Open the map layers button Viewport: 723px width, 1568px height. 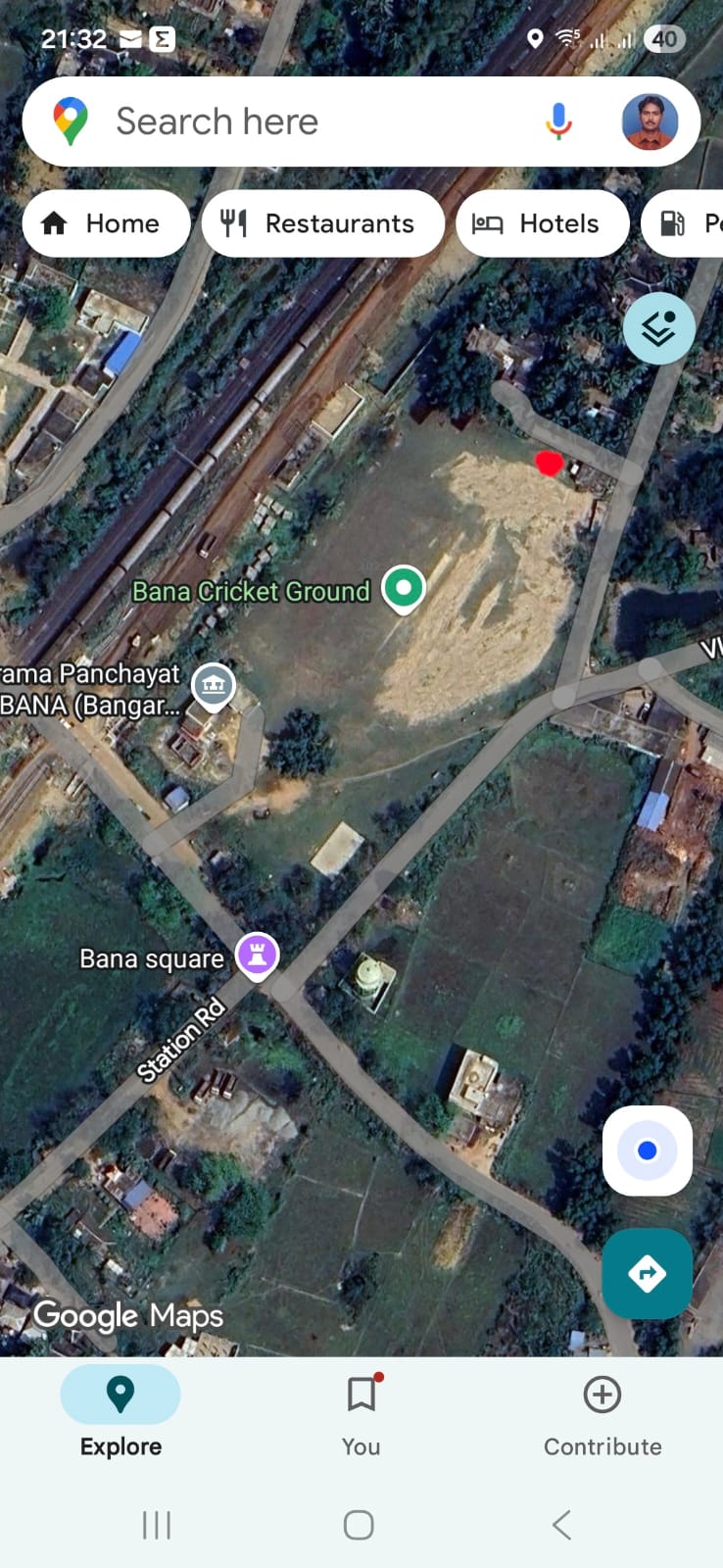tap(658, 328)
